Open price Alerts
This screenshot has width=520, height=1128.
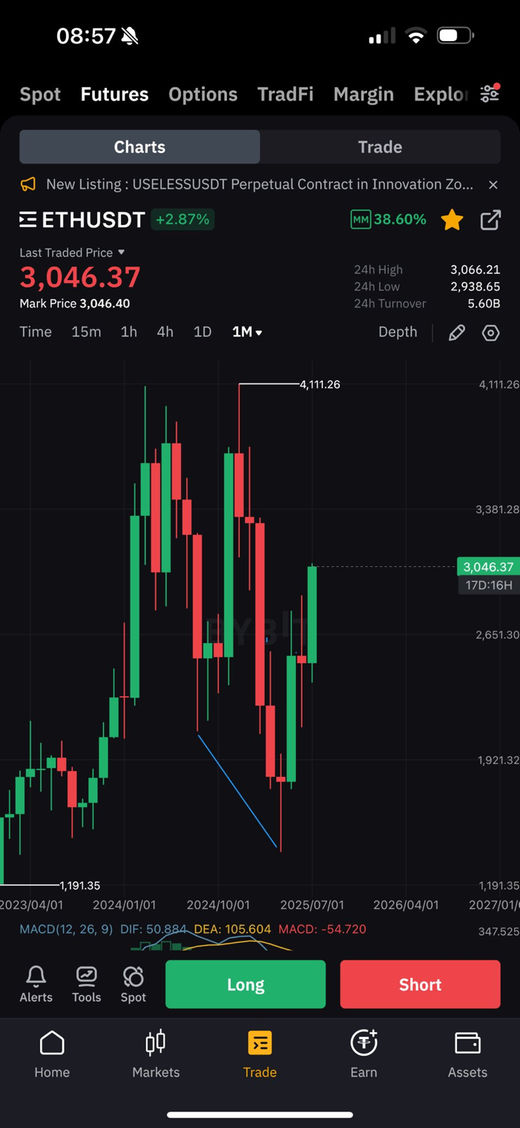pos(36,984)
